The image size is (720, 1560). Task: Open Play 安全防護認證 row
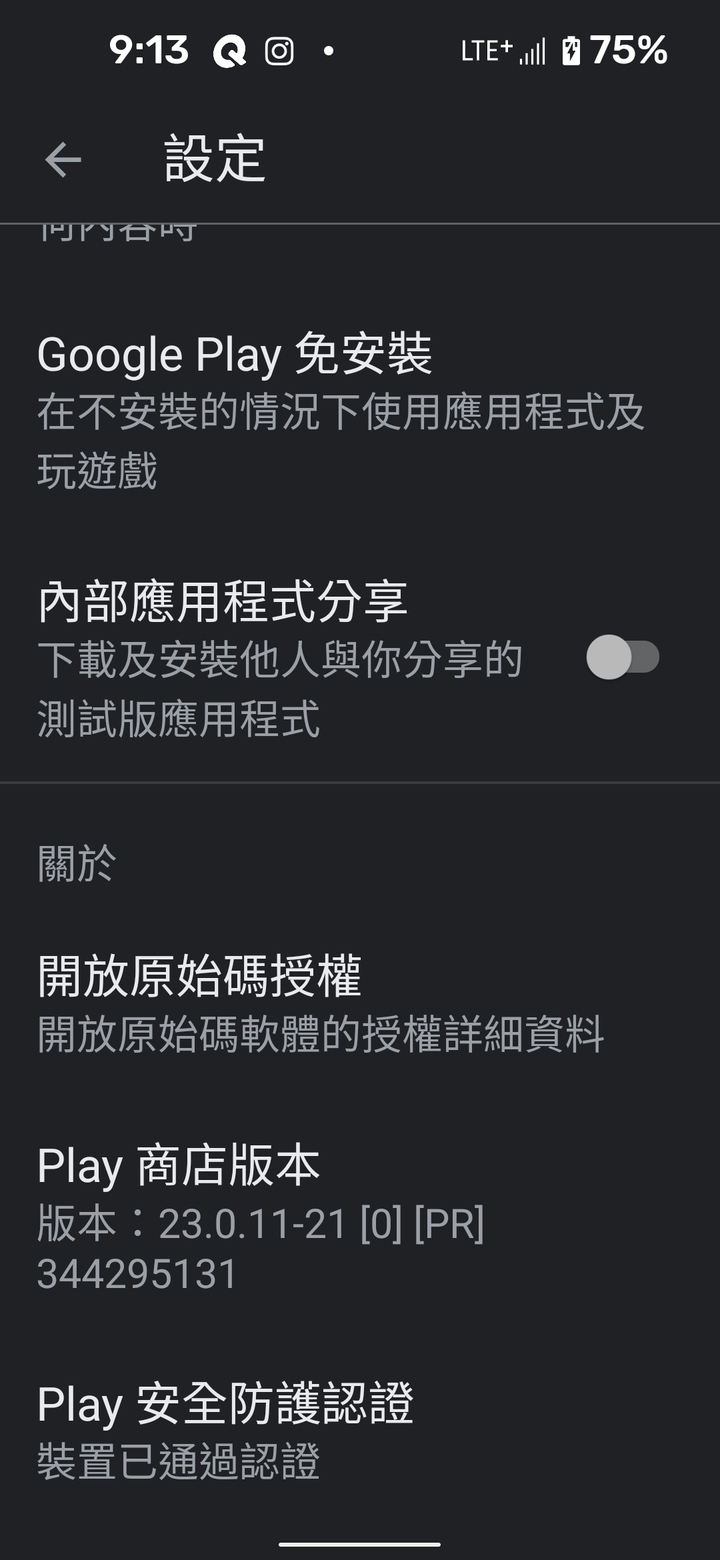click(x=225, y=1430)
